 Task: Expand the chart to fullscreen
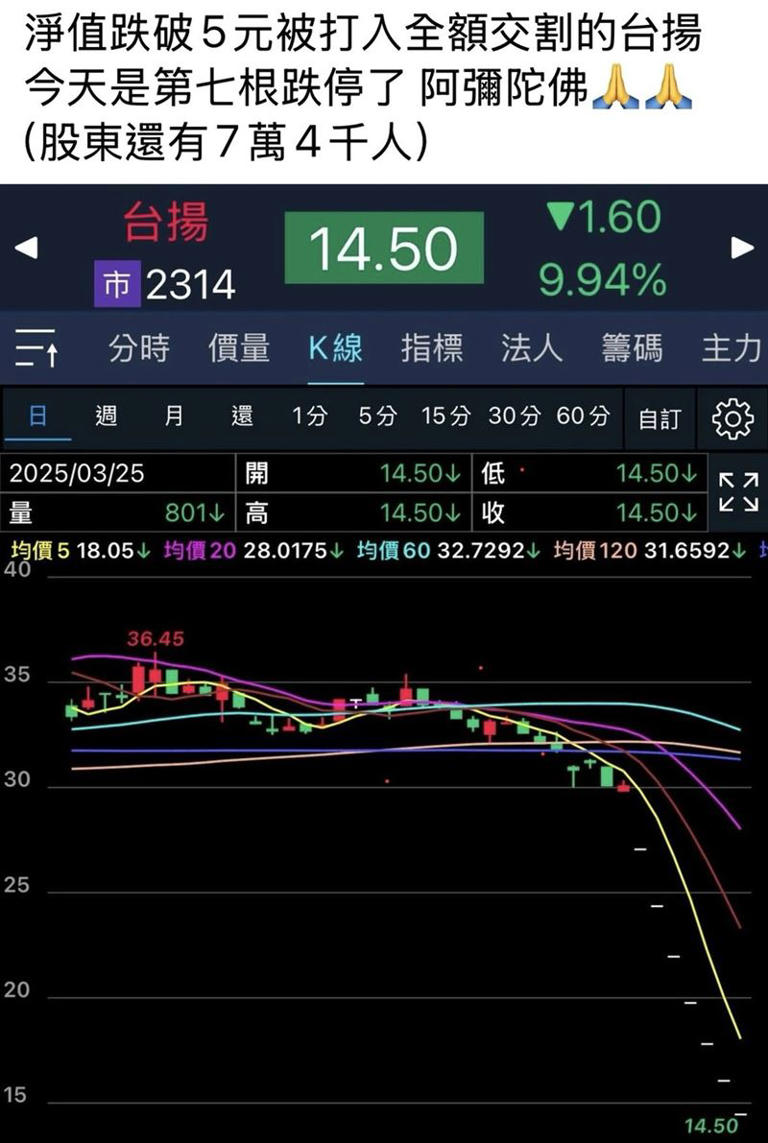pyautogui.click(x=738, y=492)
